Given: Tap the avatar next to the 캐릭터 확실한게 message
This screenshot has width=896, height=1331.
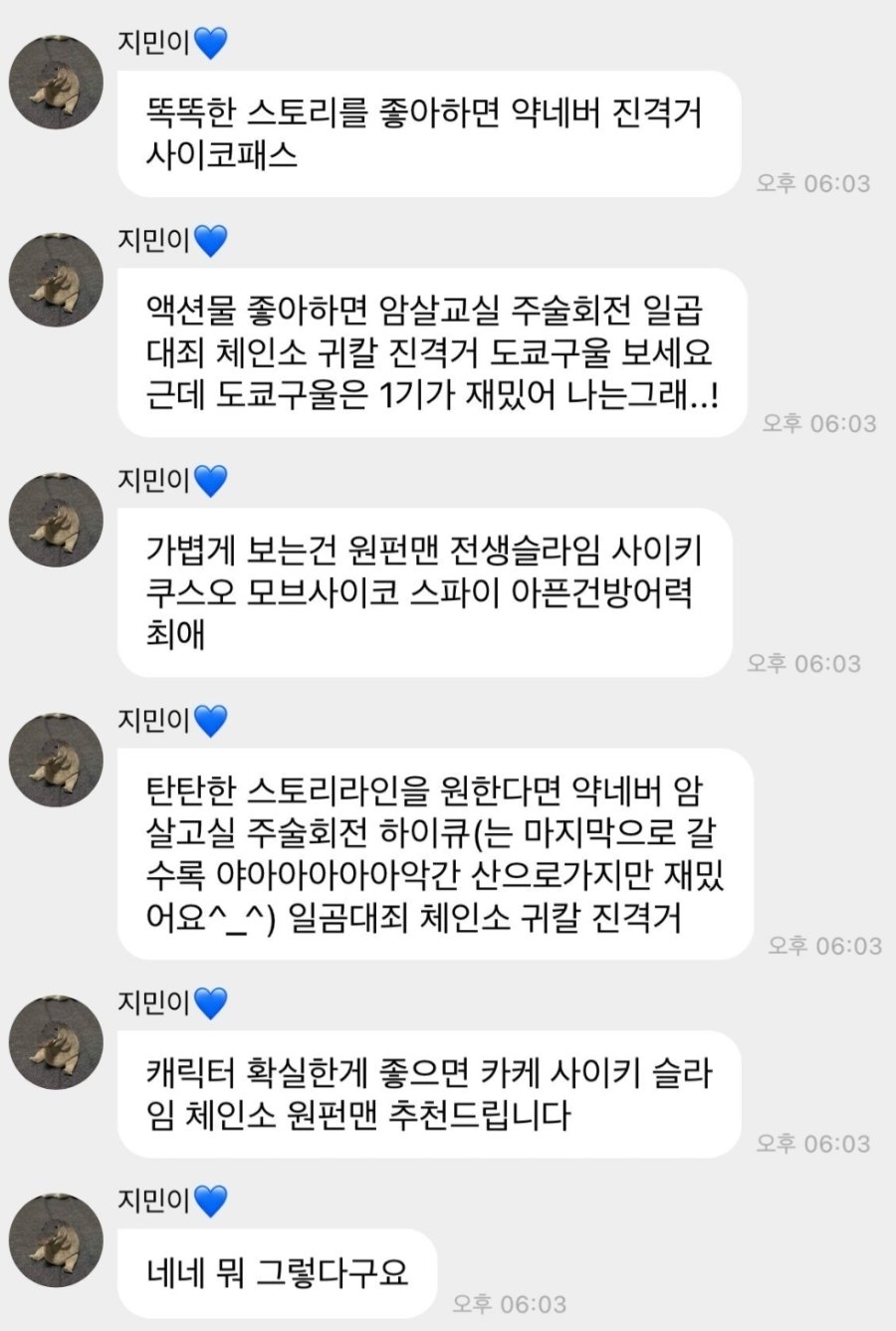Looking at the screenshot, I should tap(56, 1042).
